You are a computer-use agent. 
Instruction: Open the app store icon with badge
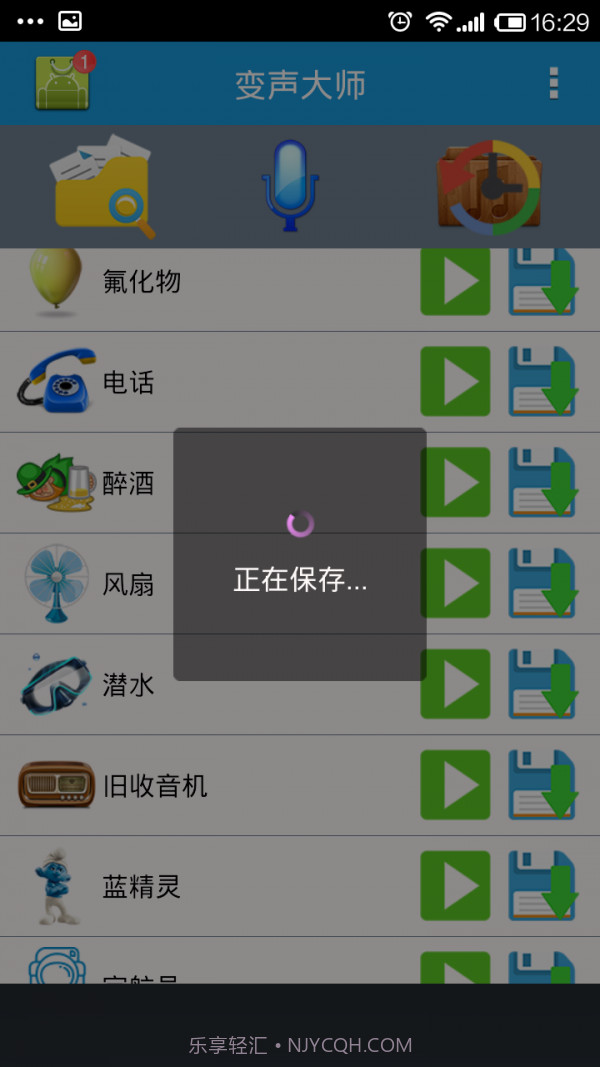coord(65,83)
